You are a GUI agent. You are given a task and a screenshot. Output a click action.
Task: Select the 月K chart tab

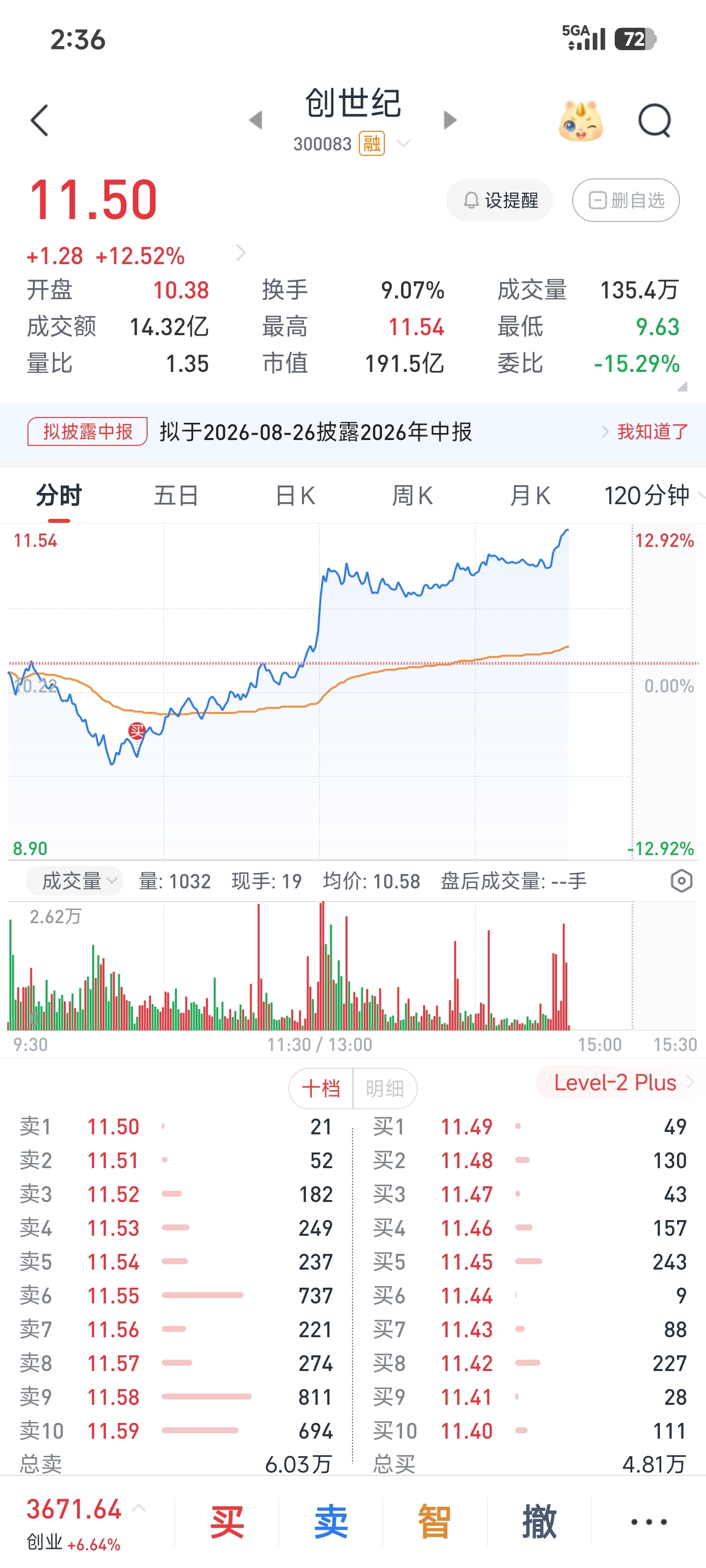(530, 495)
